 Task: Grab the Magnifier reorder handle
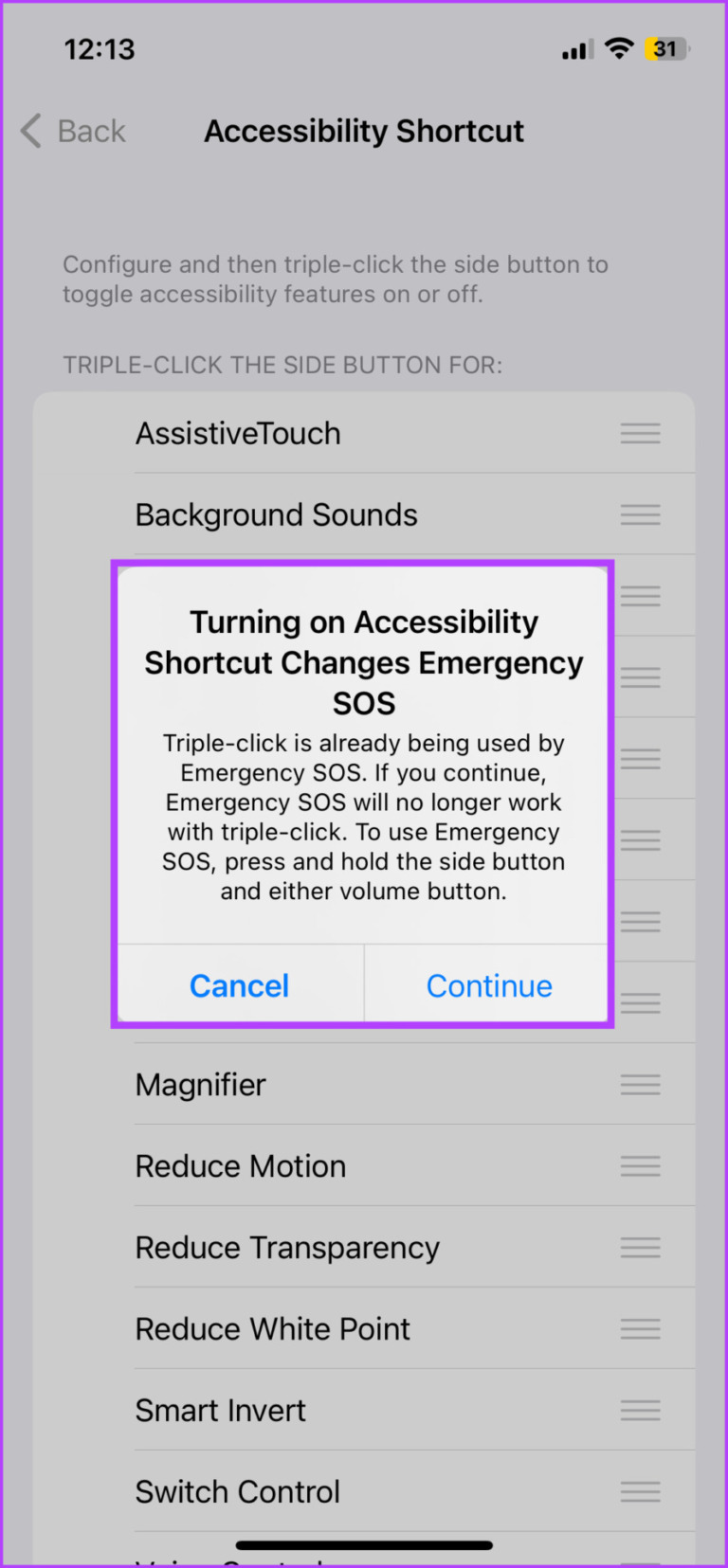640,1085
